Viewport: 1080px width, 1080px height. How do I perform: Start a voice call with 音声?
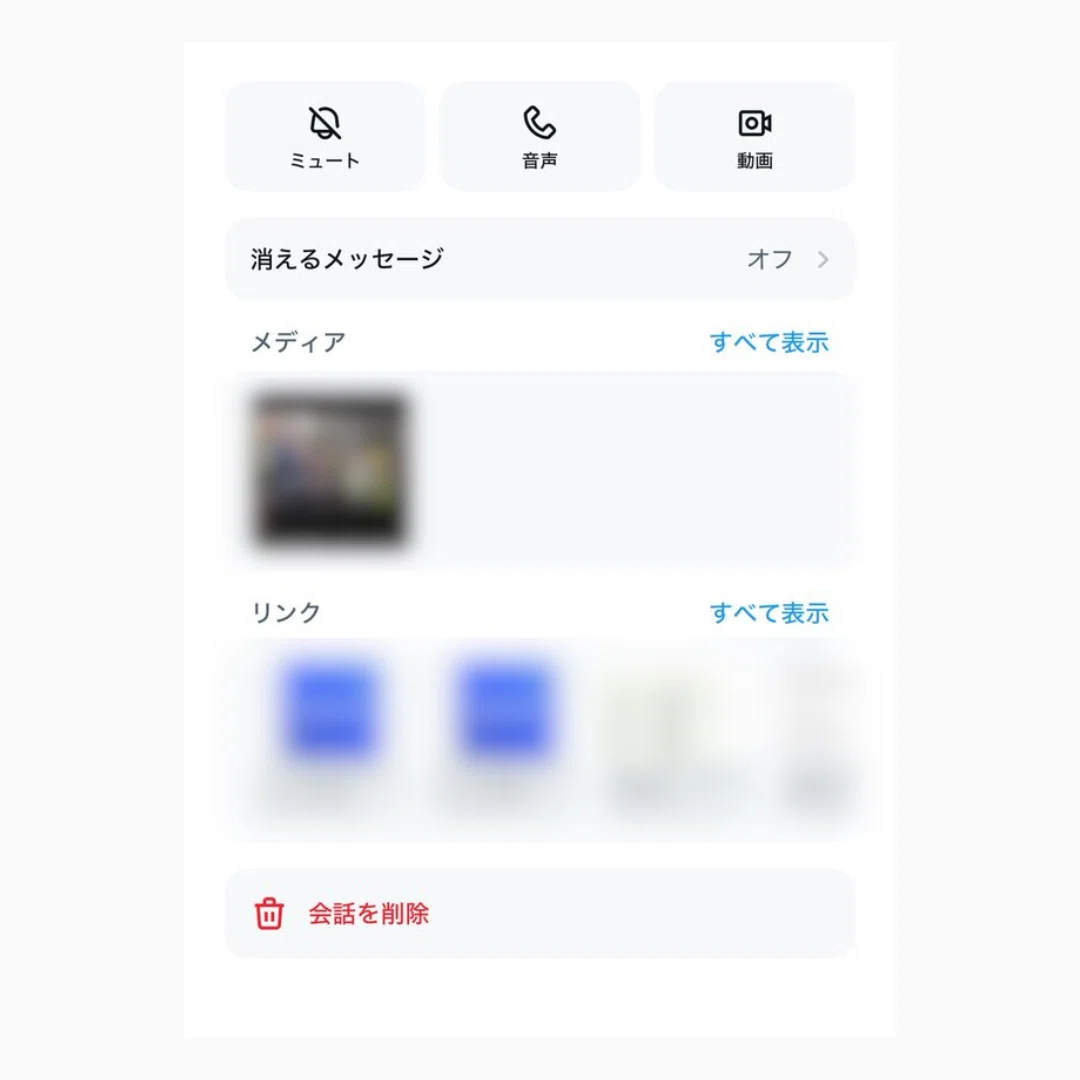(x=539, y=136)
